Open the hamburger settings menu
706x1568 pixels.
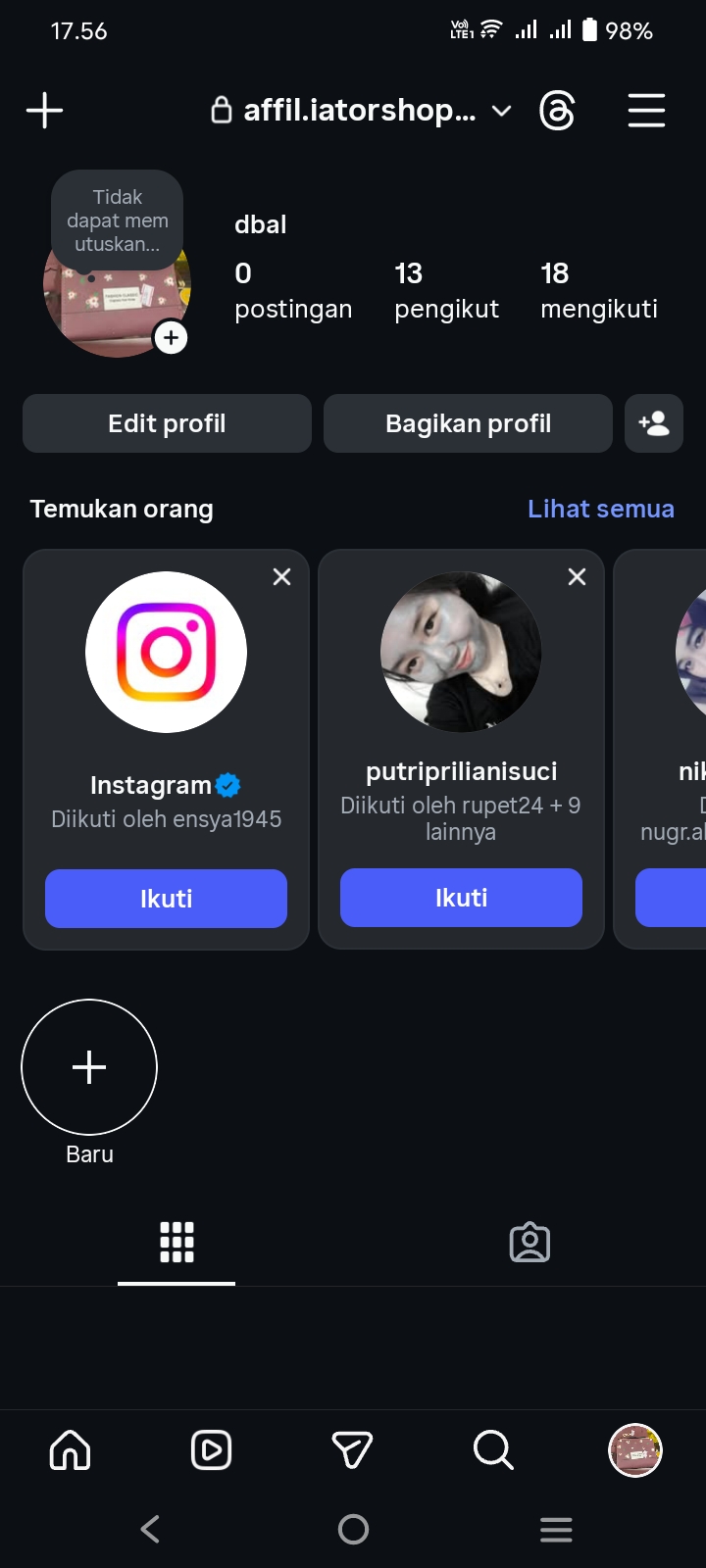click(x=646, y=111)
